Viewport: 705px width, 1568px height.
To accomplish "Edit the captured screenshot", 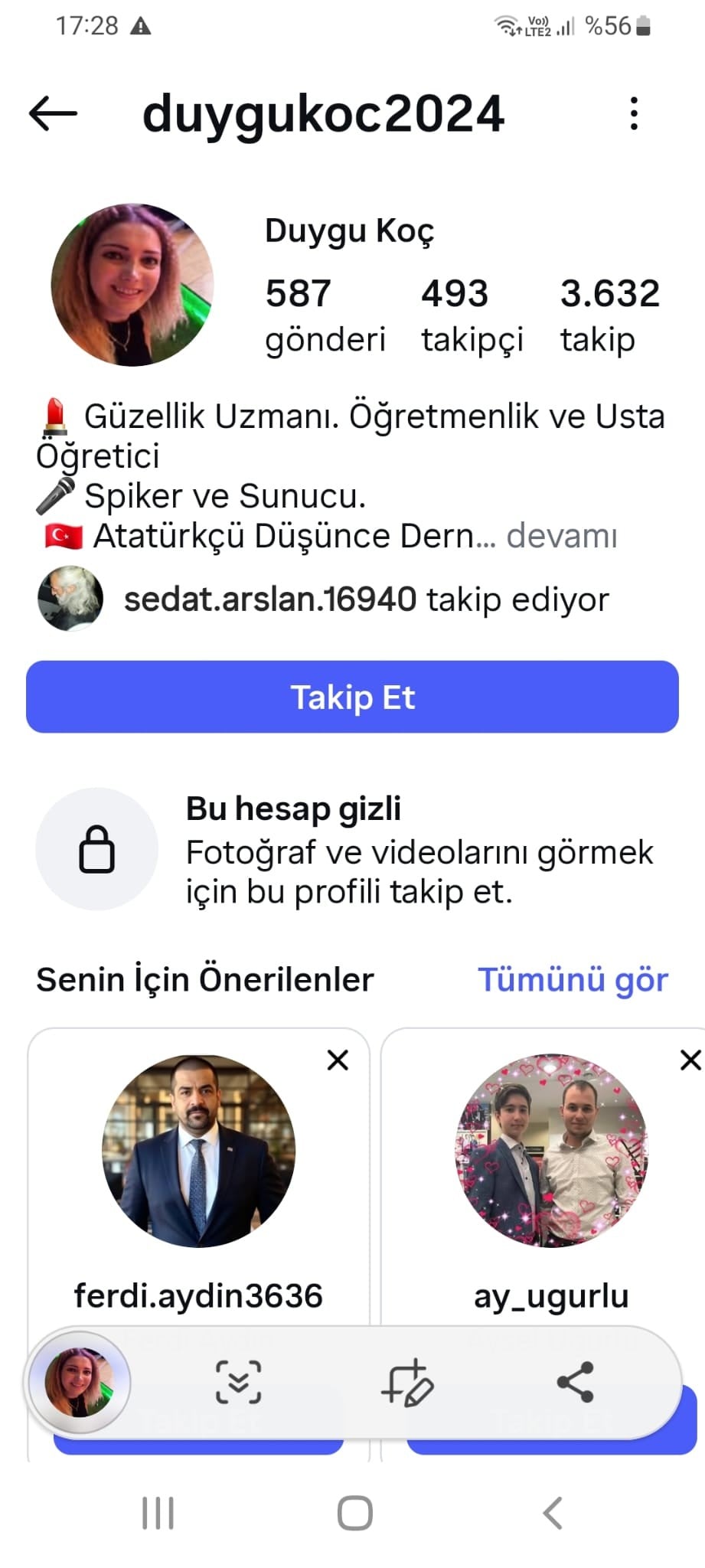I will click(407, 1383).
